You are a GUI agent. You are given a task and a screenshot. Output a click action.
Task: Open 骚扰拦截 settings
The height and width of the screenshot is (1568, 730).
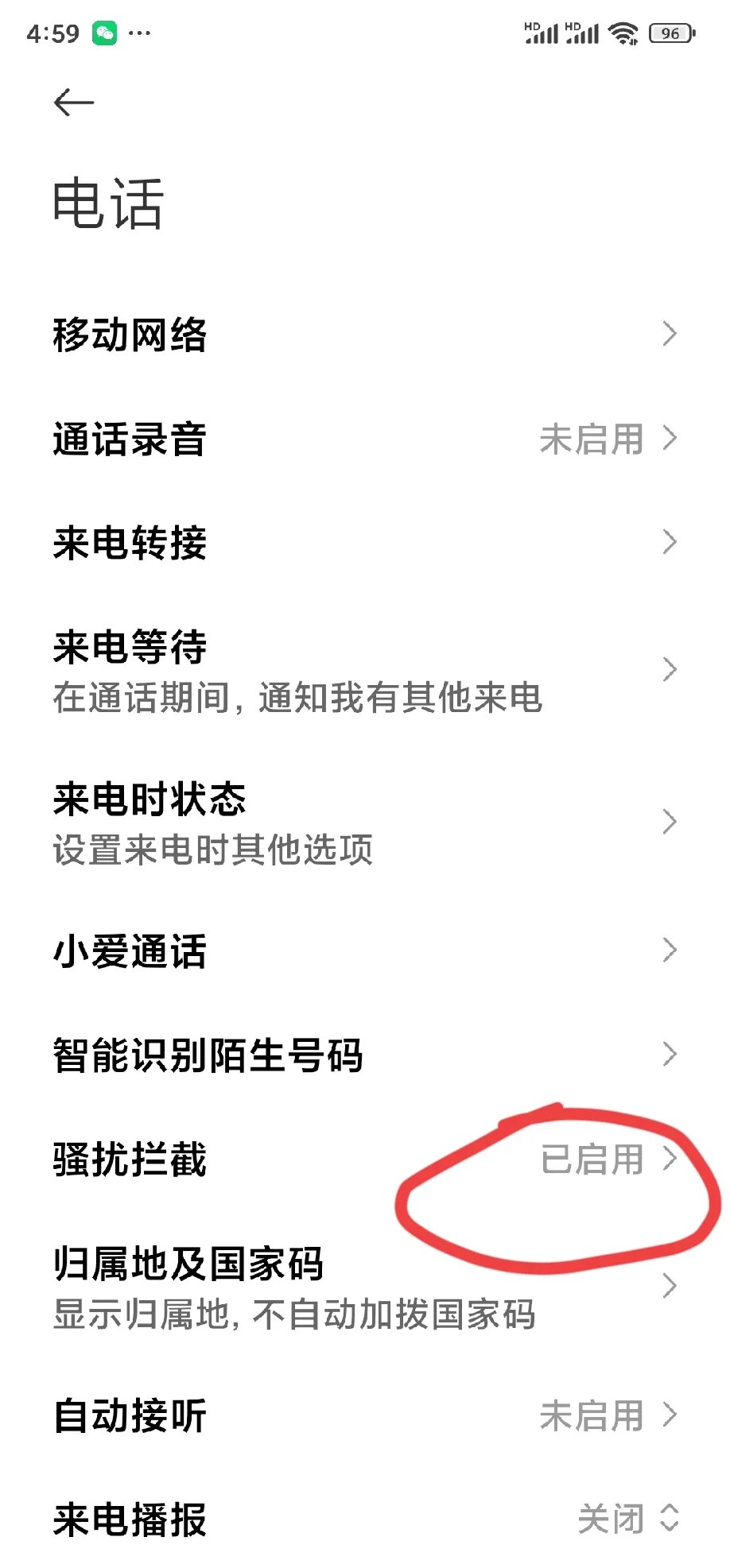coord(365,1159)
